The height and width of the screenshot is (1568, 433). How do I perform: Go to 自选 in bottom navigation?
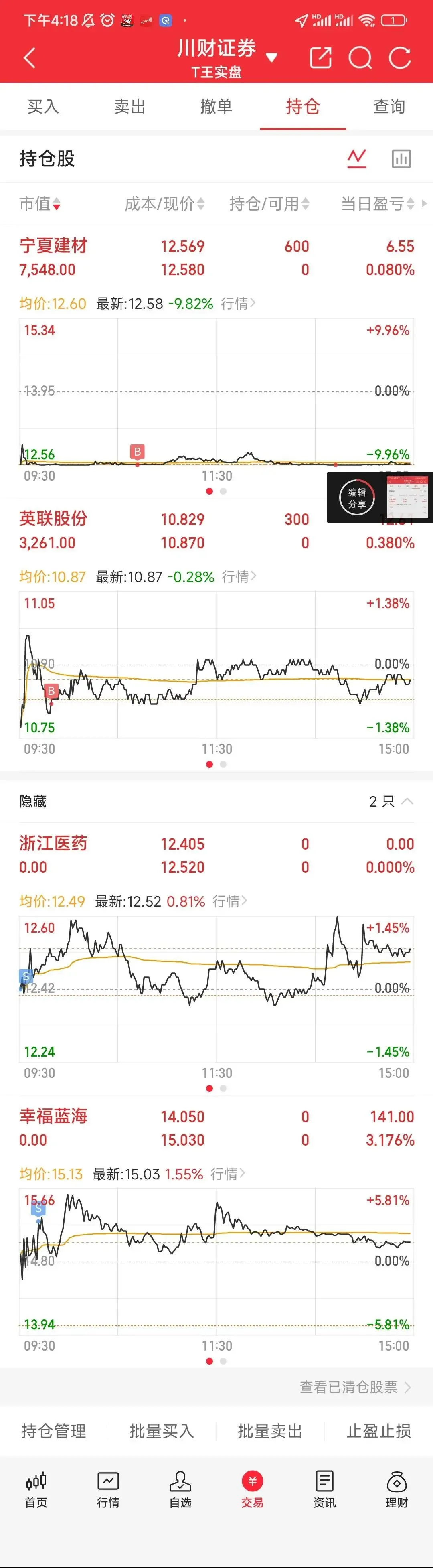click(x=180, y=1489)
